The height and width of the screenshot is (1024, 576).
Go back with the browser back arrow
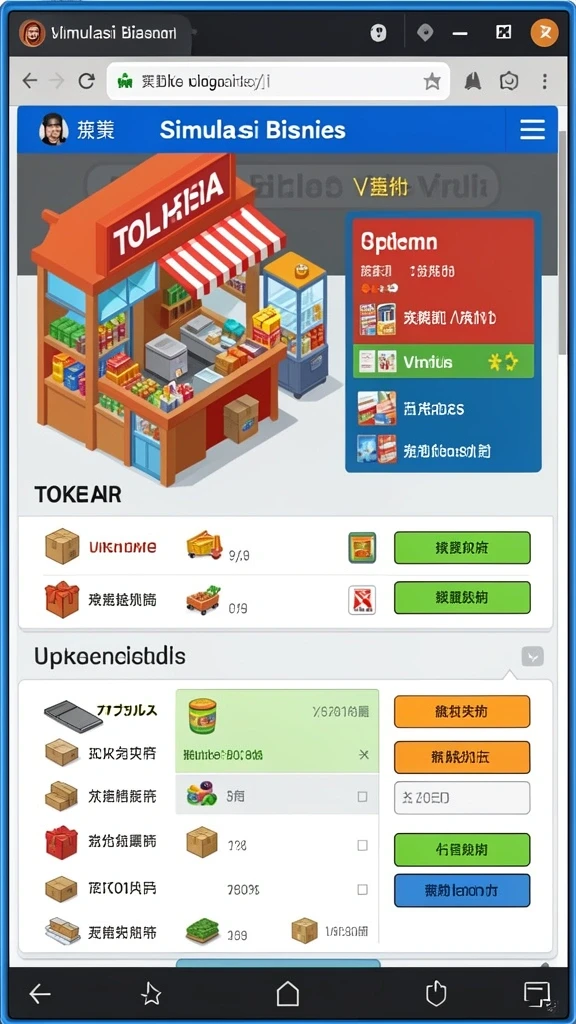click(x=30, y=81)
